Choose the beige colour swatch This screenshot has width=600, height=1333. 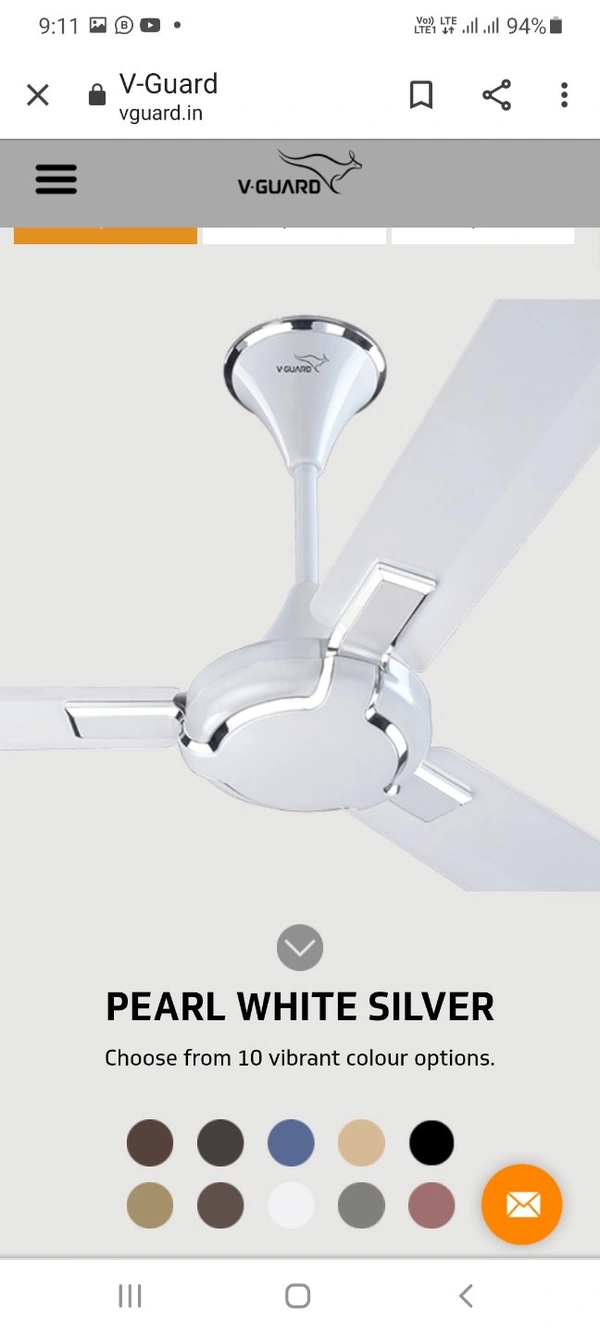361,1142
